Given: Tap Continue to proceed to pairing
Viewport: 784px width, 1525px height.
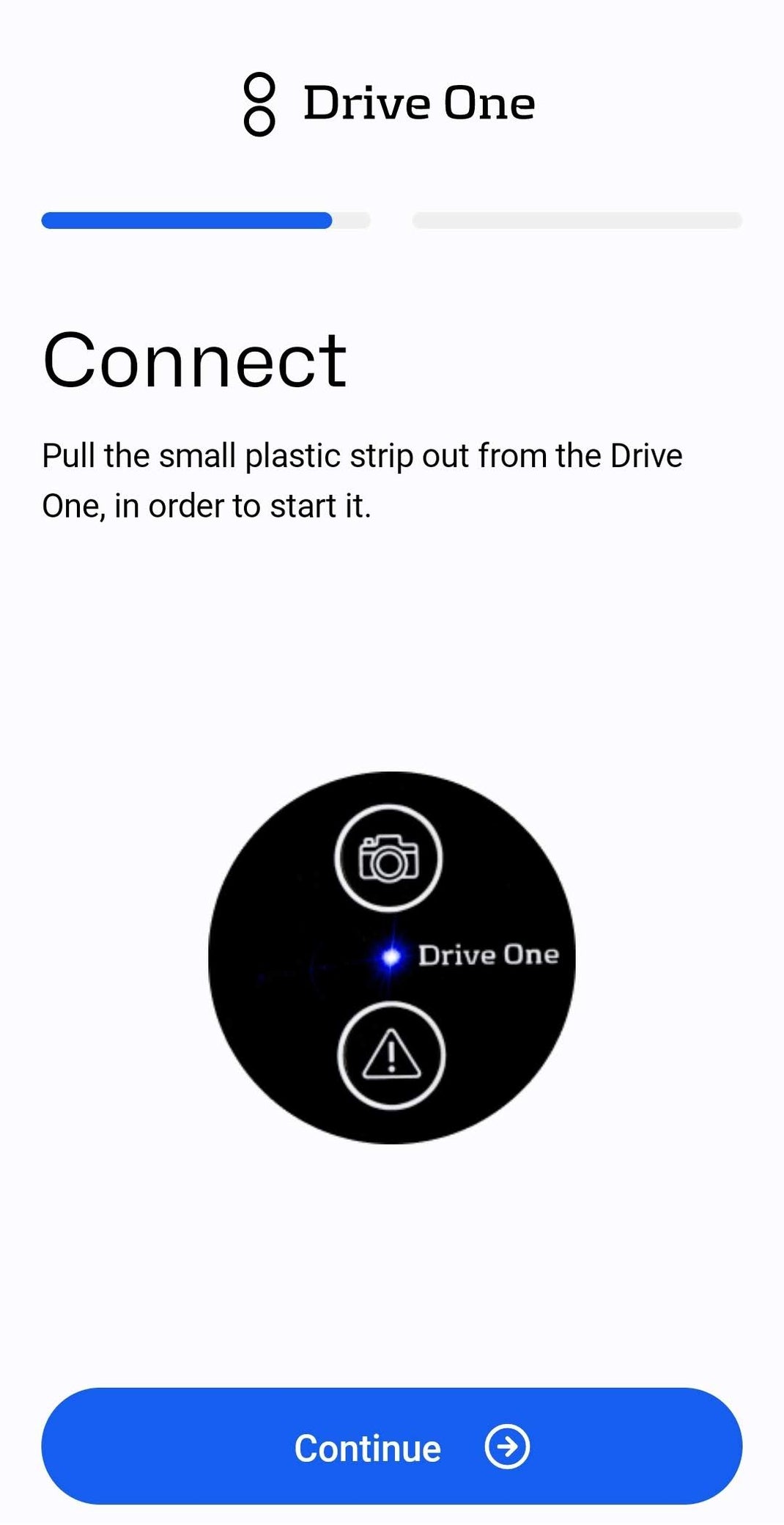Looking at the screenshot, I should click(392, 1447).
